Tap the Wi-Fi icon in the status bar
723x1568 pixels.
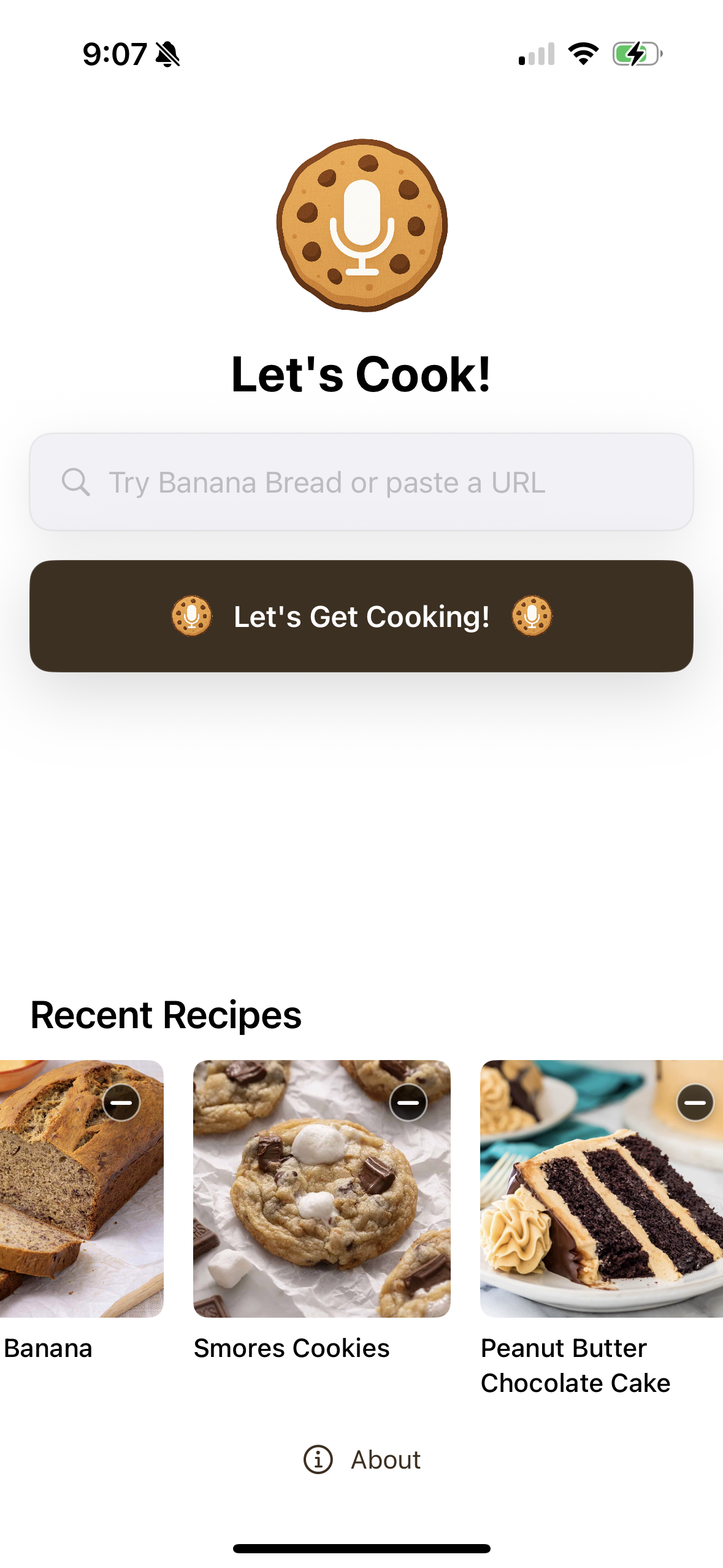pyautogui.click(x=583, y=54)
